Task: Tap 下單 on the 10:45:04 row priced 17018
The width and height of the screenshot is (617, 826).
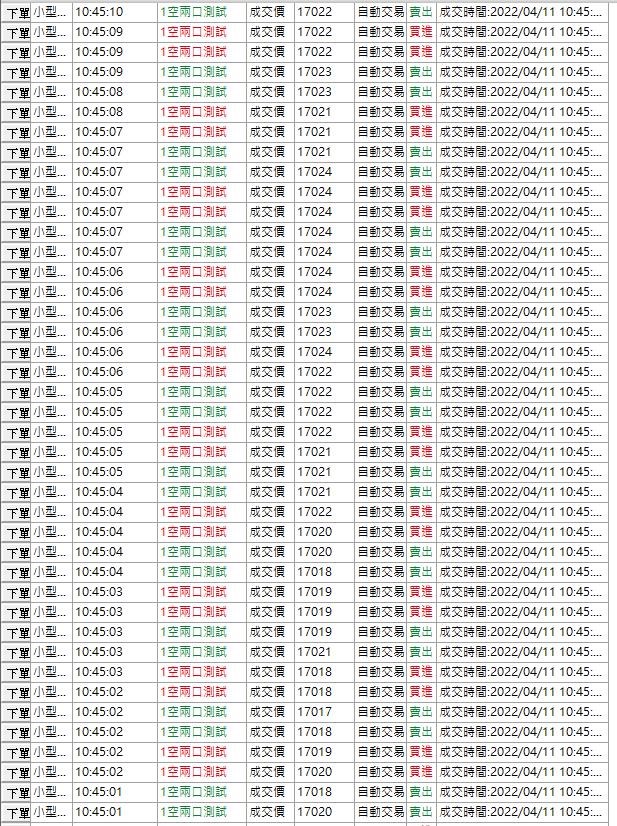Action: pyautogui.click(x=16, y=573)
